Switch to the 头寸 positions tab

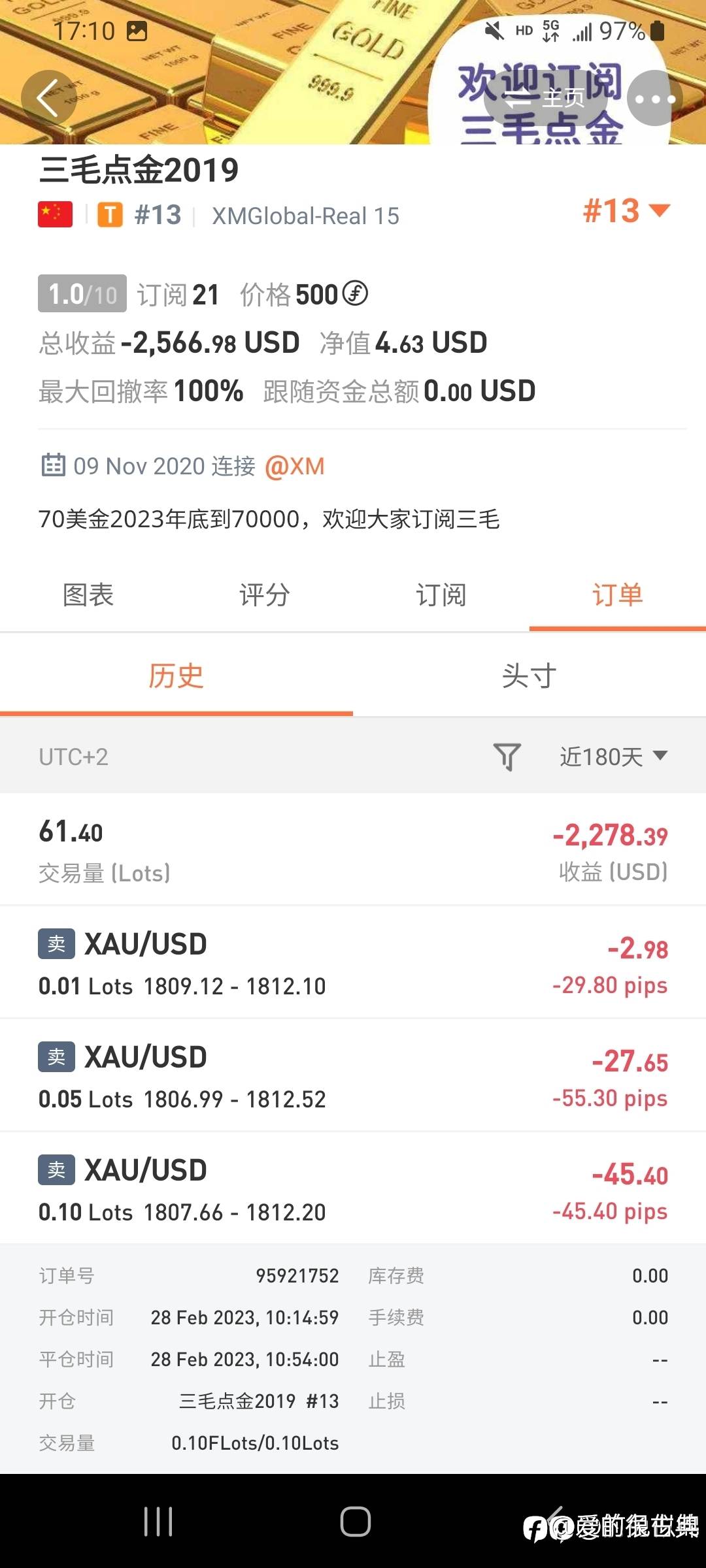tap(529, 676)
